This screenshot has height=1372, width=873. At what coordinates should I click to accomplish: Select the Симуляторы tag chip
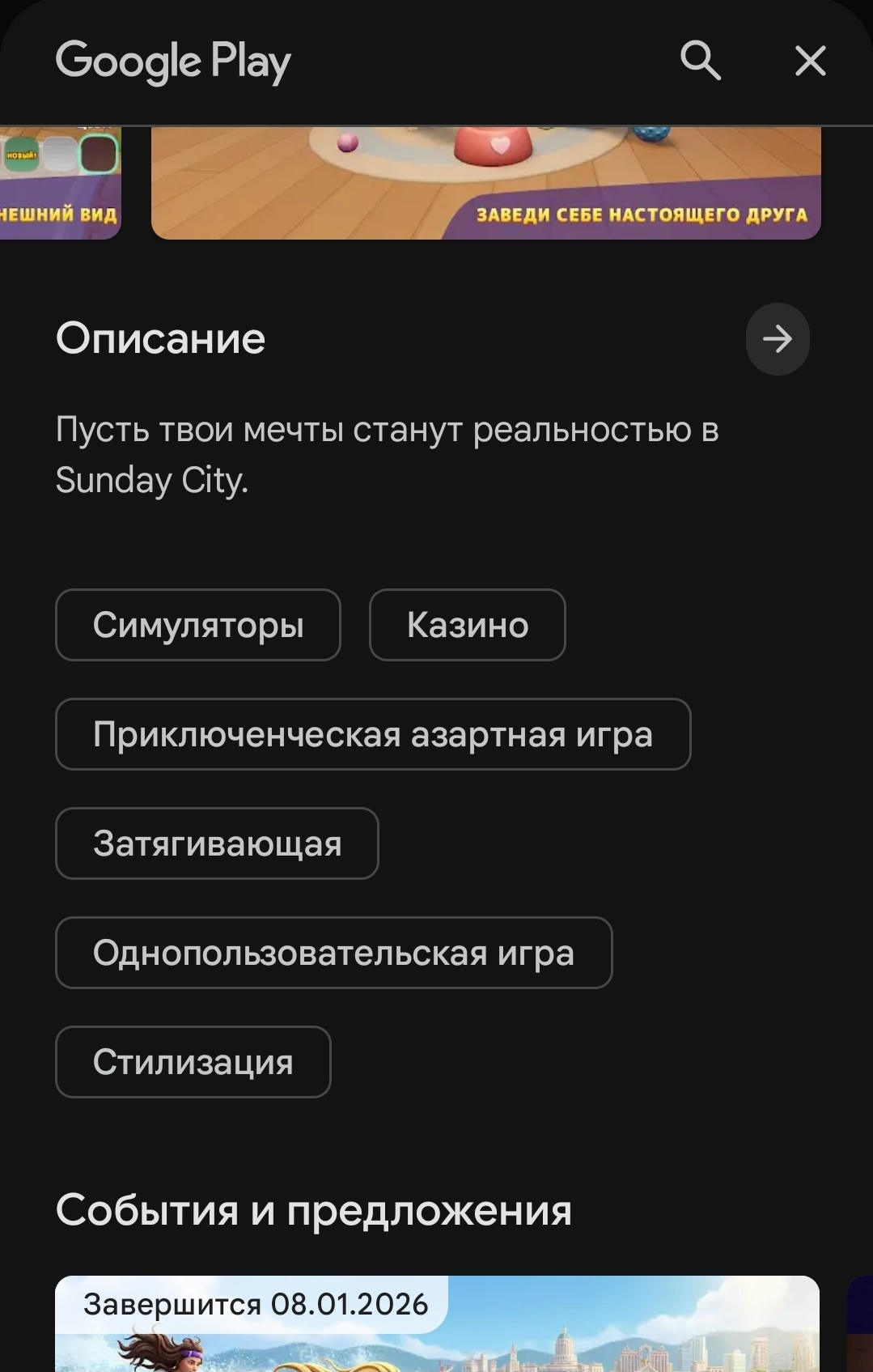[x=198, y=625]
